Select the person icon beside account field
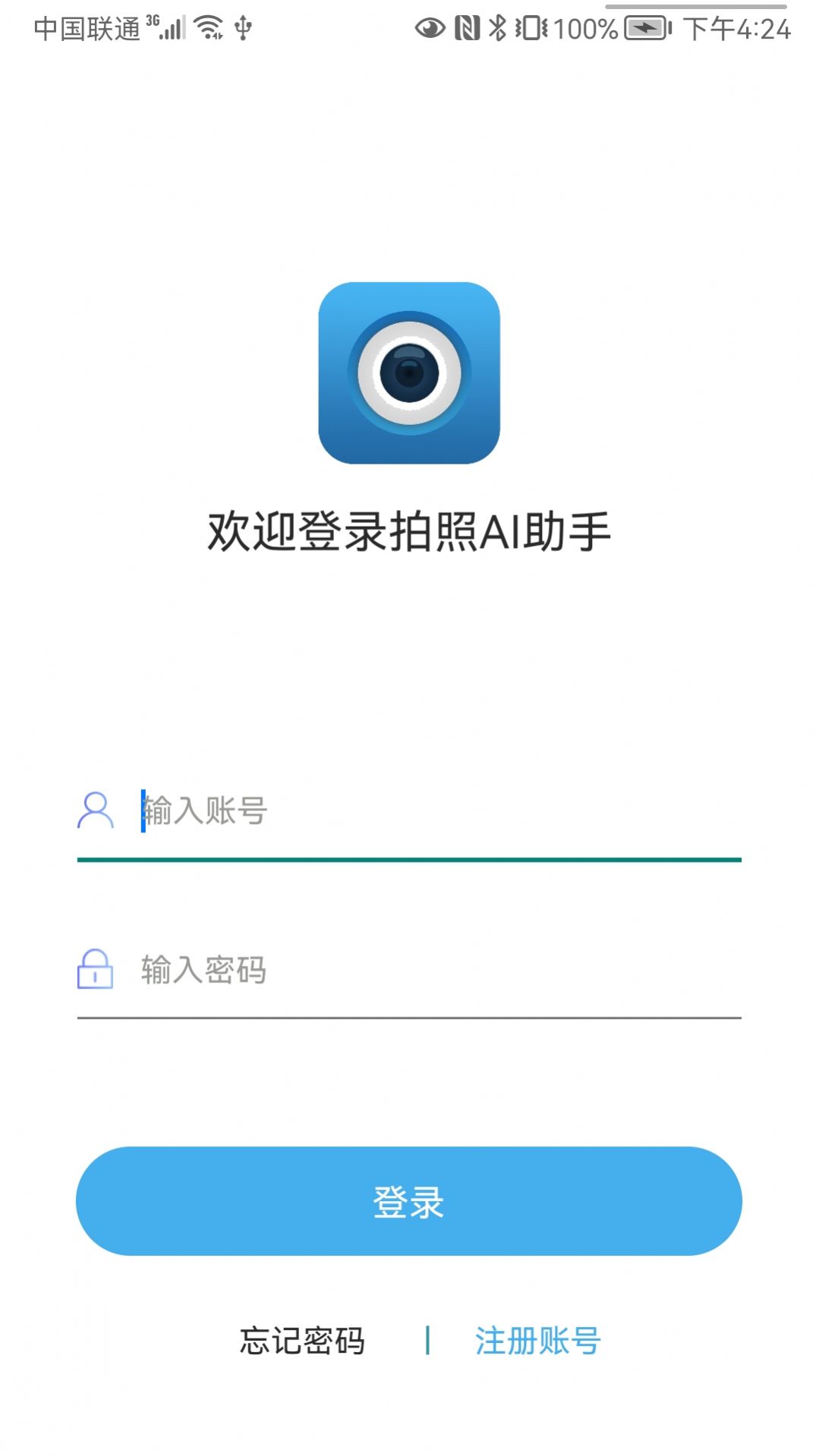The height and width of the screenshot is (1456, 819). tap(95, 813)
